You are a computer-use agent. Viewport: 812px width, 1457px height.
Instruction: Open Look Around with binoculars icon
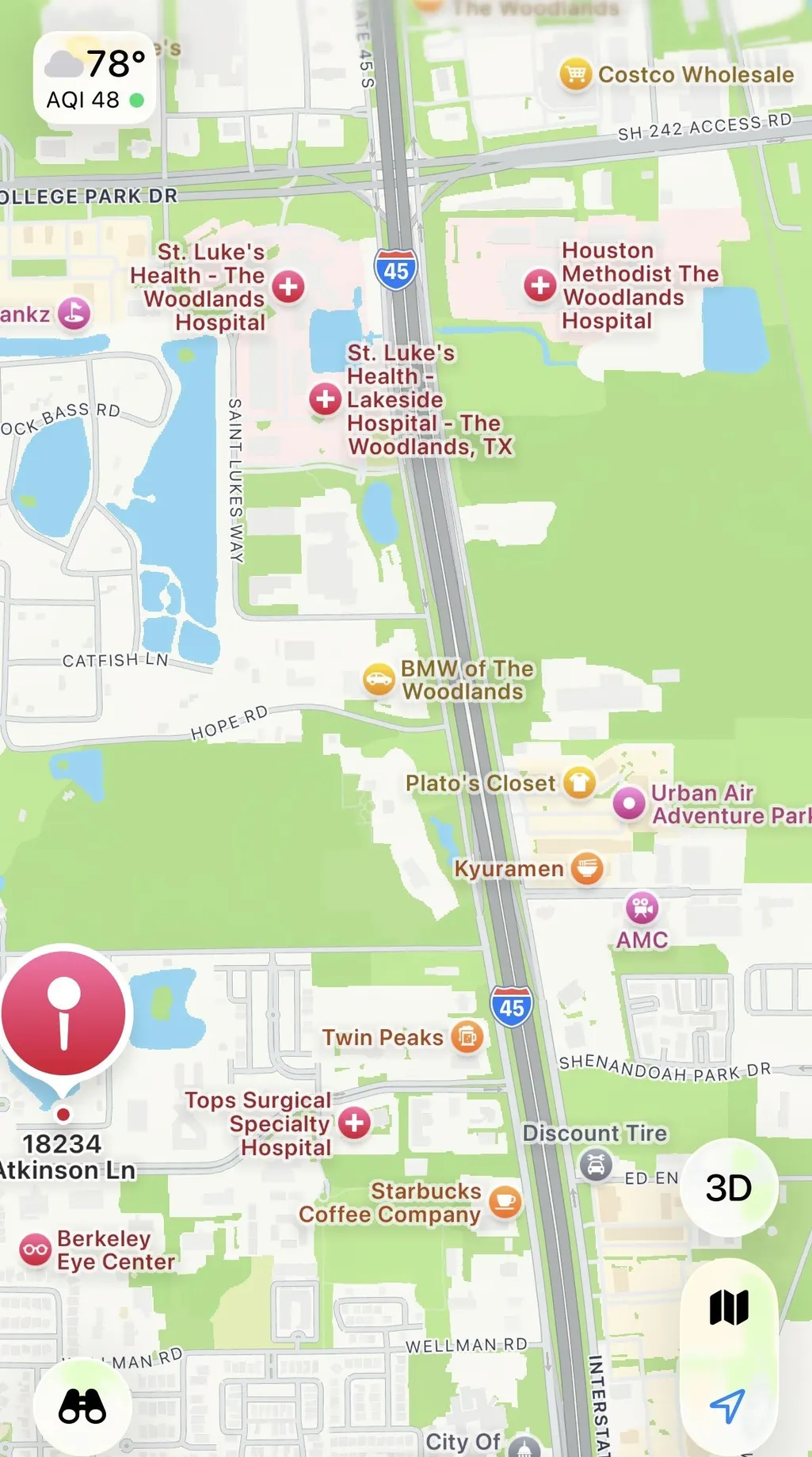pos(83,1406)
